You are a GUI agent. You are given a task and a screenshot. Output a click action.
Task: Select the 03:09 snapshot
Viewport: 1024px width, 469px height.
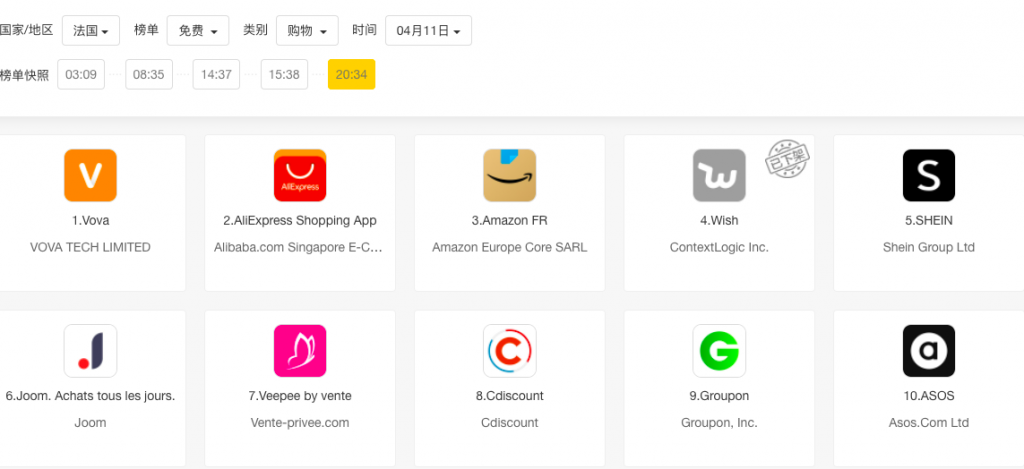point(81,74)
